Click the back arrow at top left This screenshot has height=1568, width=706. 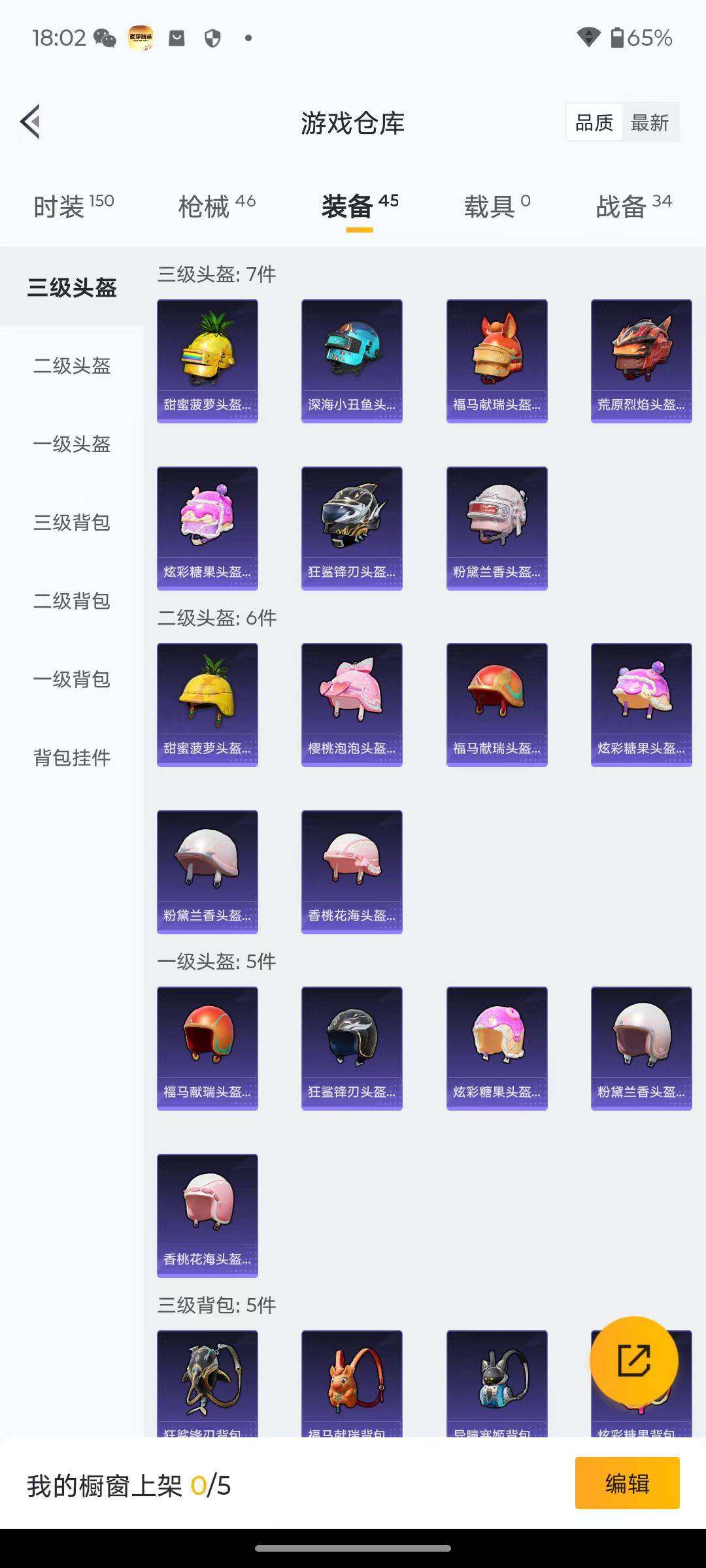[29, 122]
